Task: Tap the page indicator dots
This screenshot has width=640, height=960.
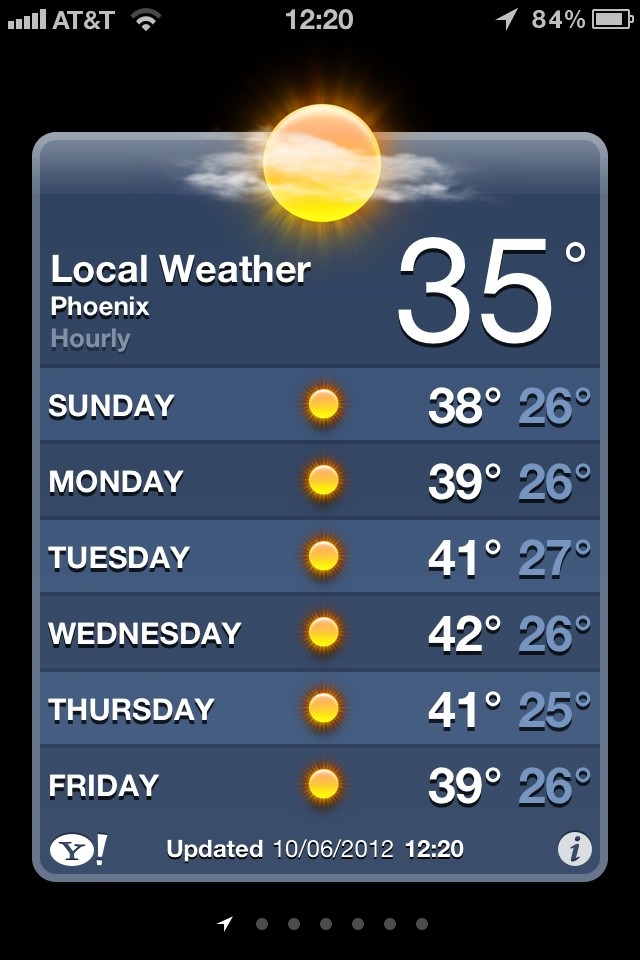Action: [x=325, y=924]
